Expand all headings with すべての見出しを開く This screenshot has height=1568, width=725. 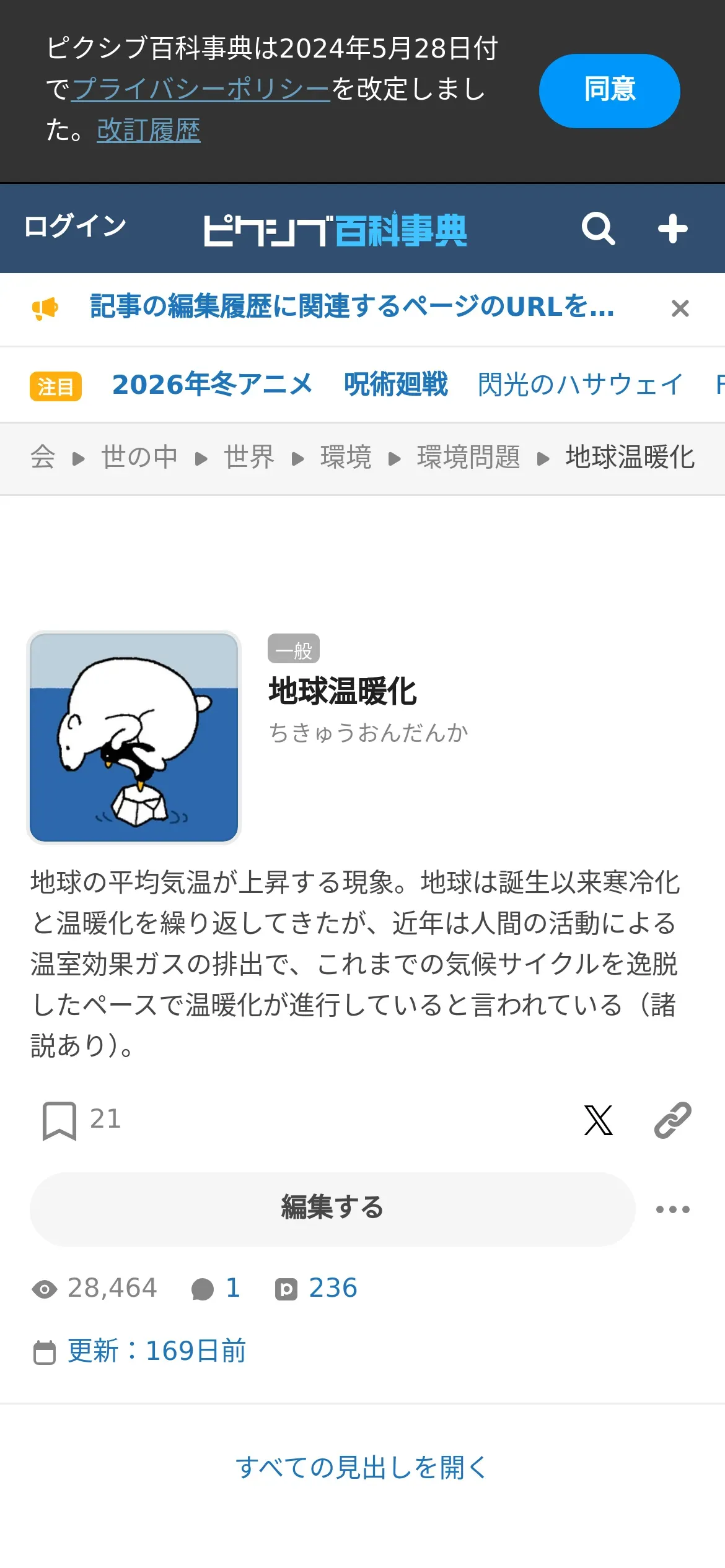tap(362, 1467)
